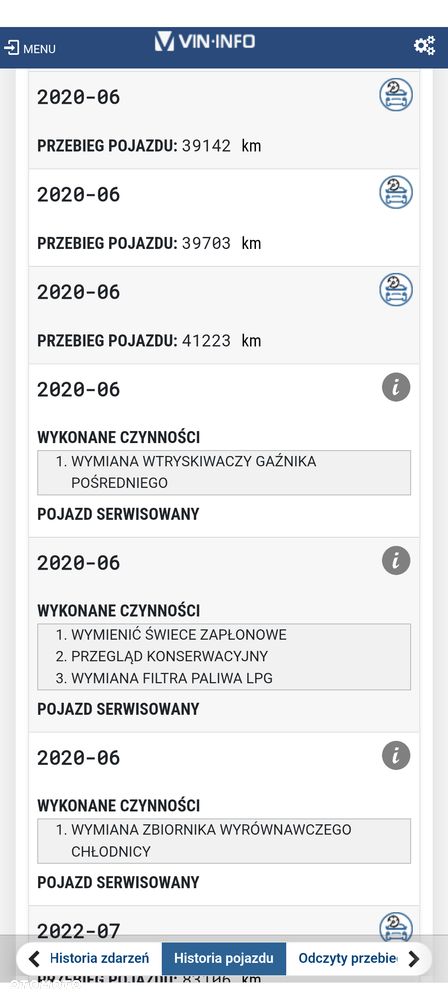Switch to Historia zdarzeń tab

[99, 958]
